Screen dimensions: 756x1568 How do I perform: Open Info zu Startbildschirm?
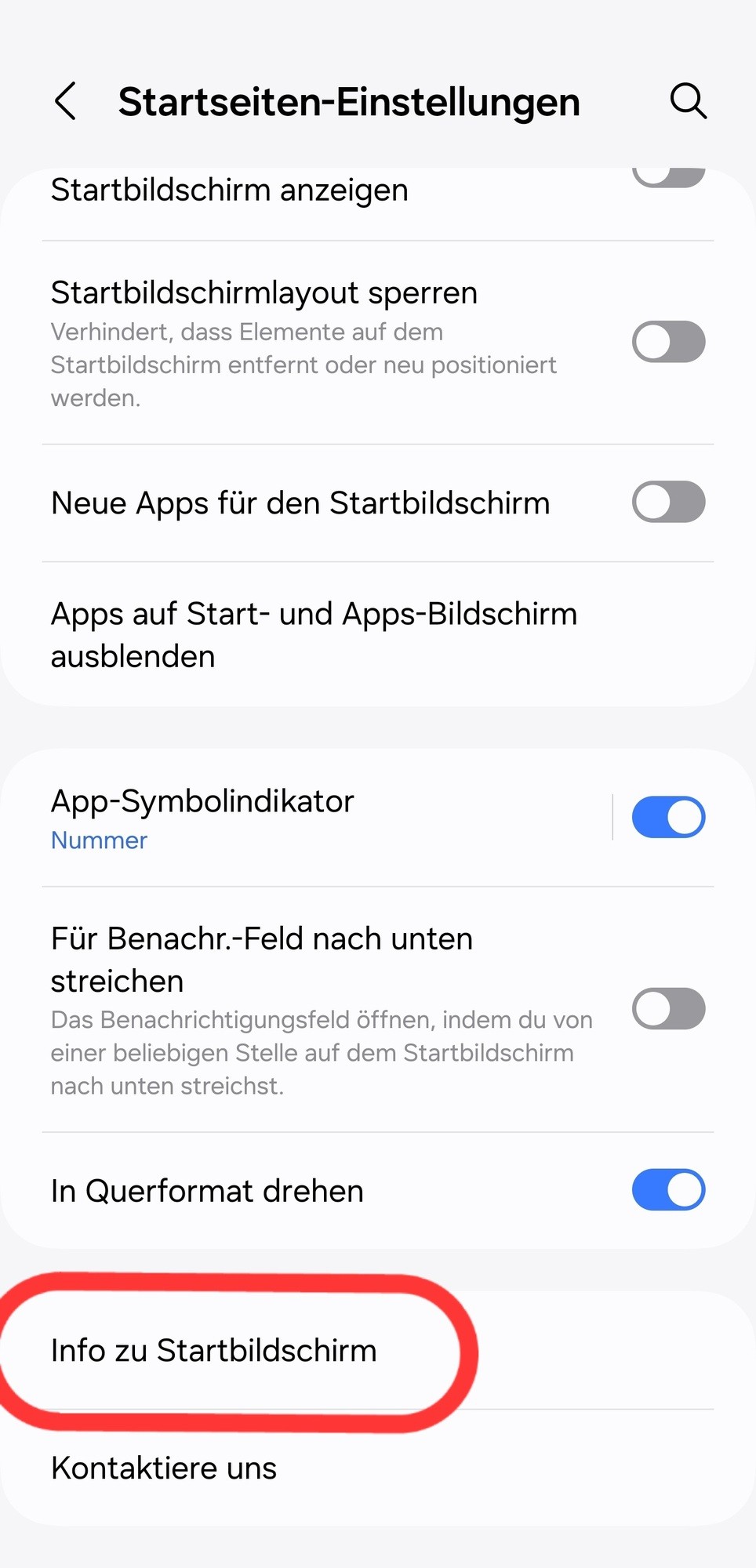[214, 1350]
